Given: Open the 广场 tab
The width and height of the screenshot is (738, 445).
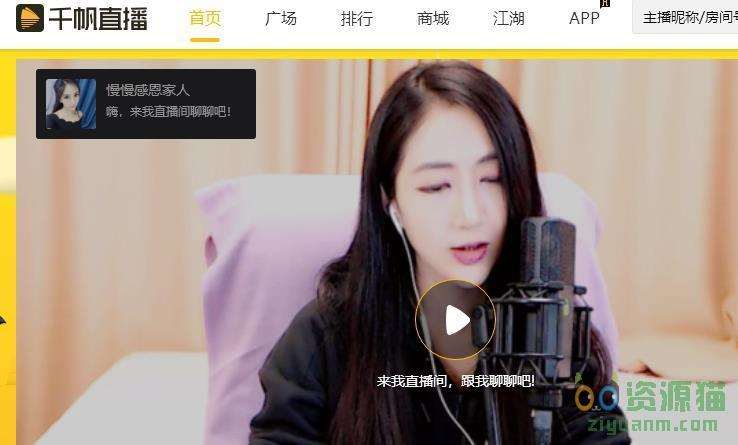Looking at the screenshot, I should pyautogui.click(x=281, y=19).
